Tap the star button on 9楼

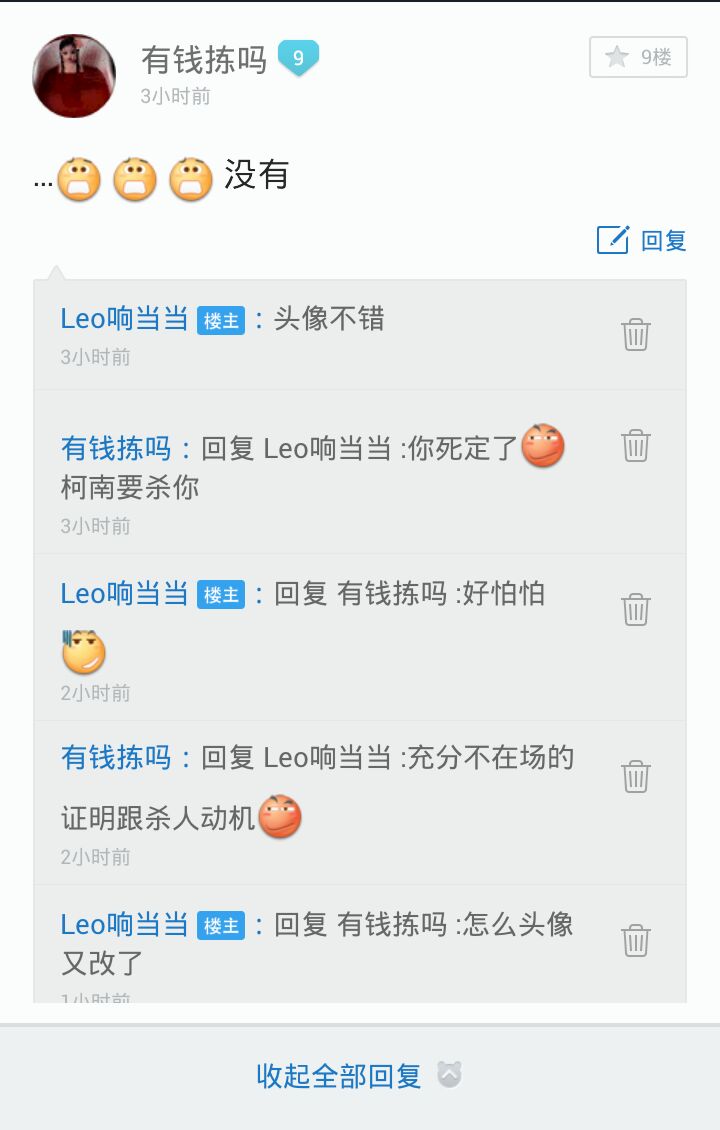tap(638, 57)
